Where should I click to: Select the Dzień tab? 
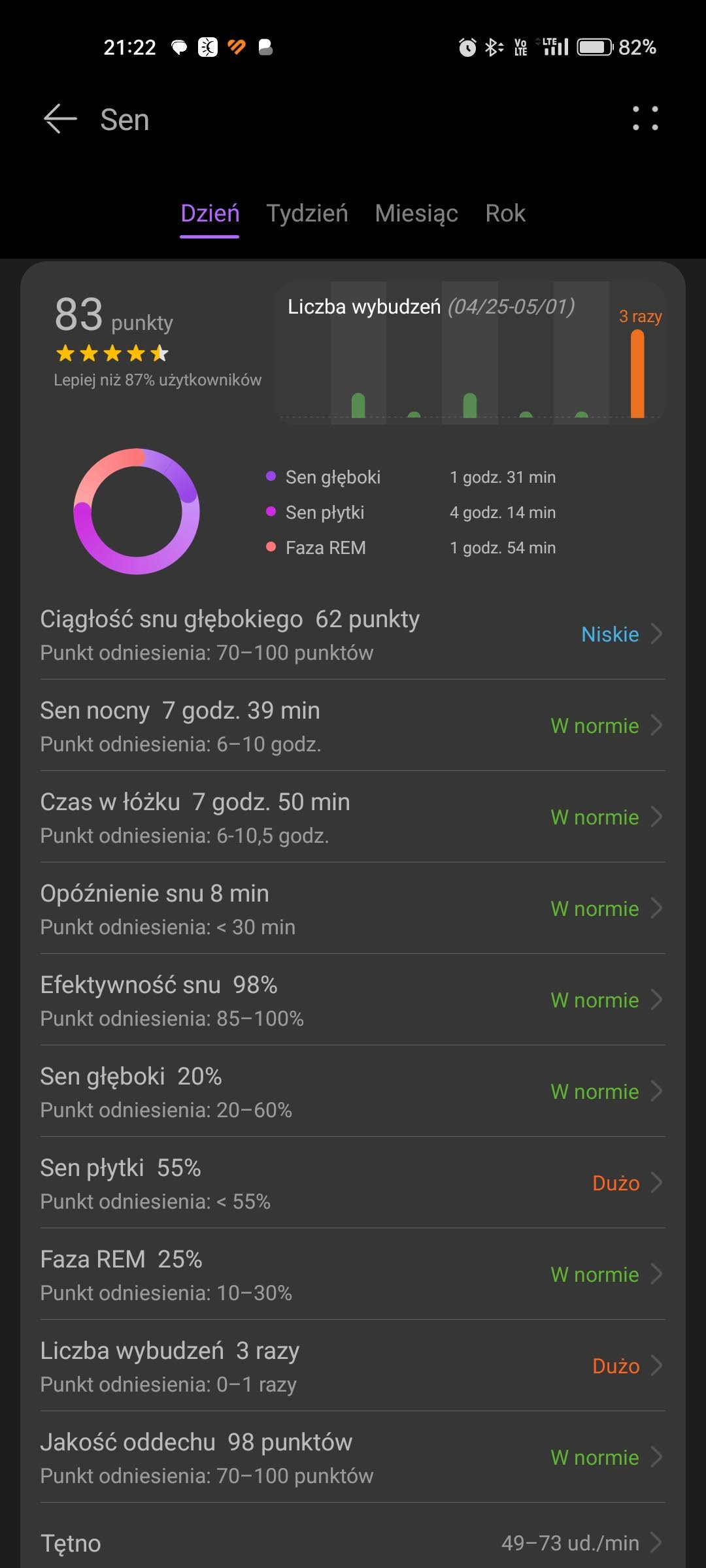pyautogui.click(x=210, y=214)
